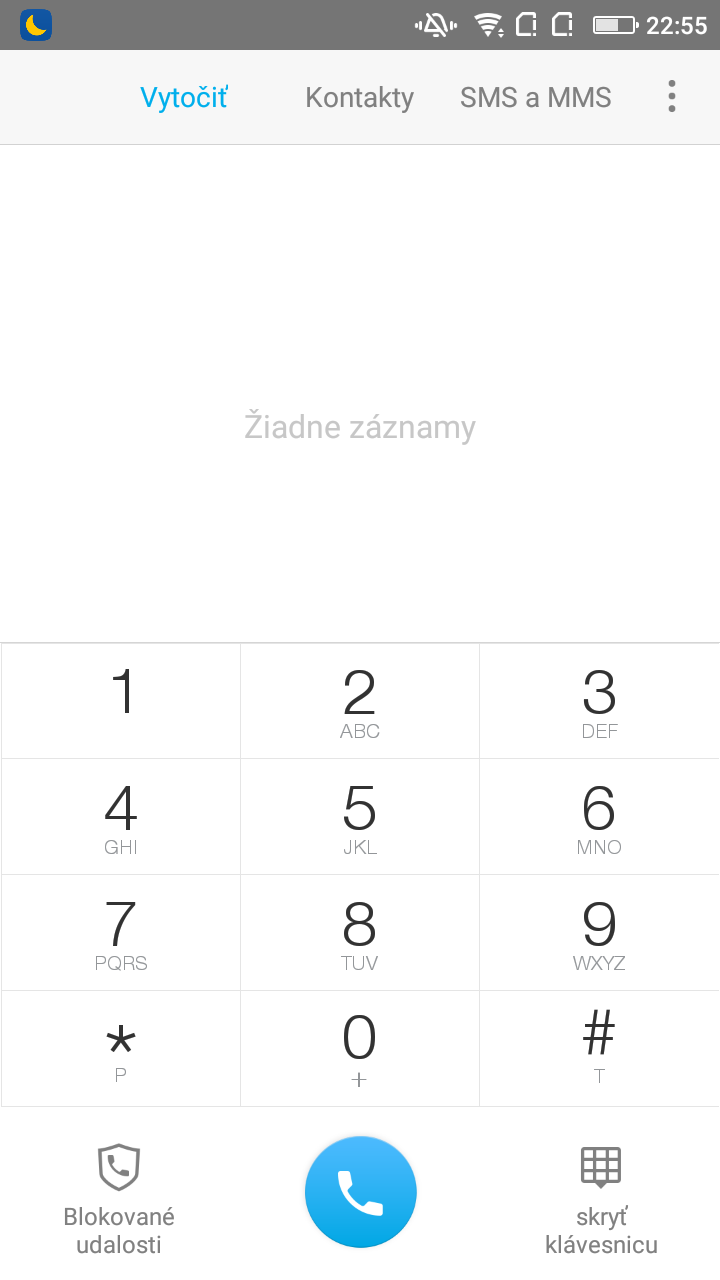Dial digit 8 TUV
Viewport: 720px width, 1280px height.
click(x=360, y=933)
